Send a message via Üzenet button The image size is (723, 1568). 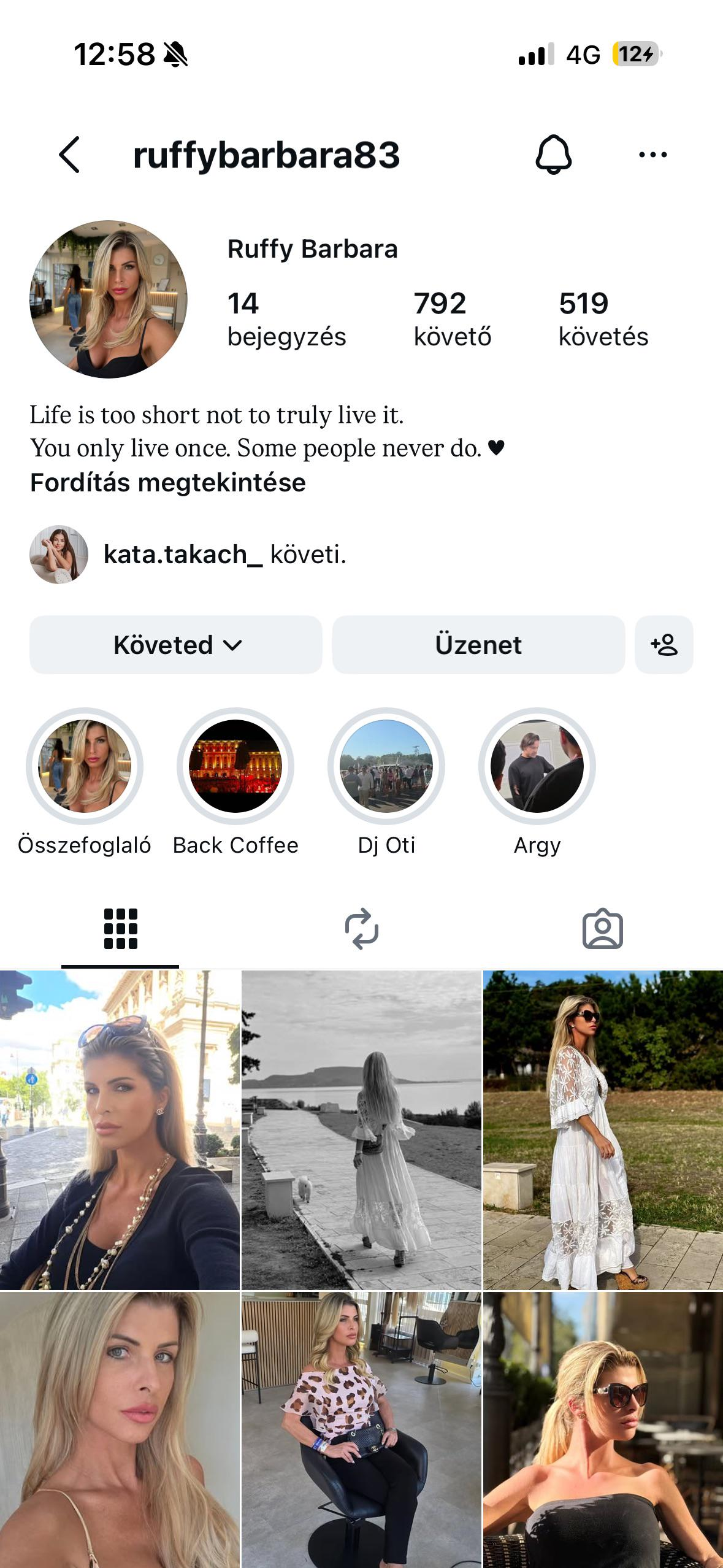pyautogui.click(x=478, y=645)
